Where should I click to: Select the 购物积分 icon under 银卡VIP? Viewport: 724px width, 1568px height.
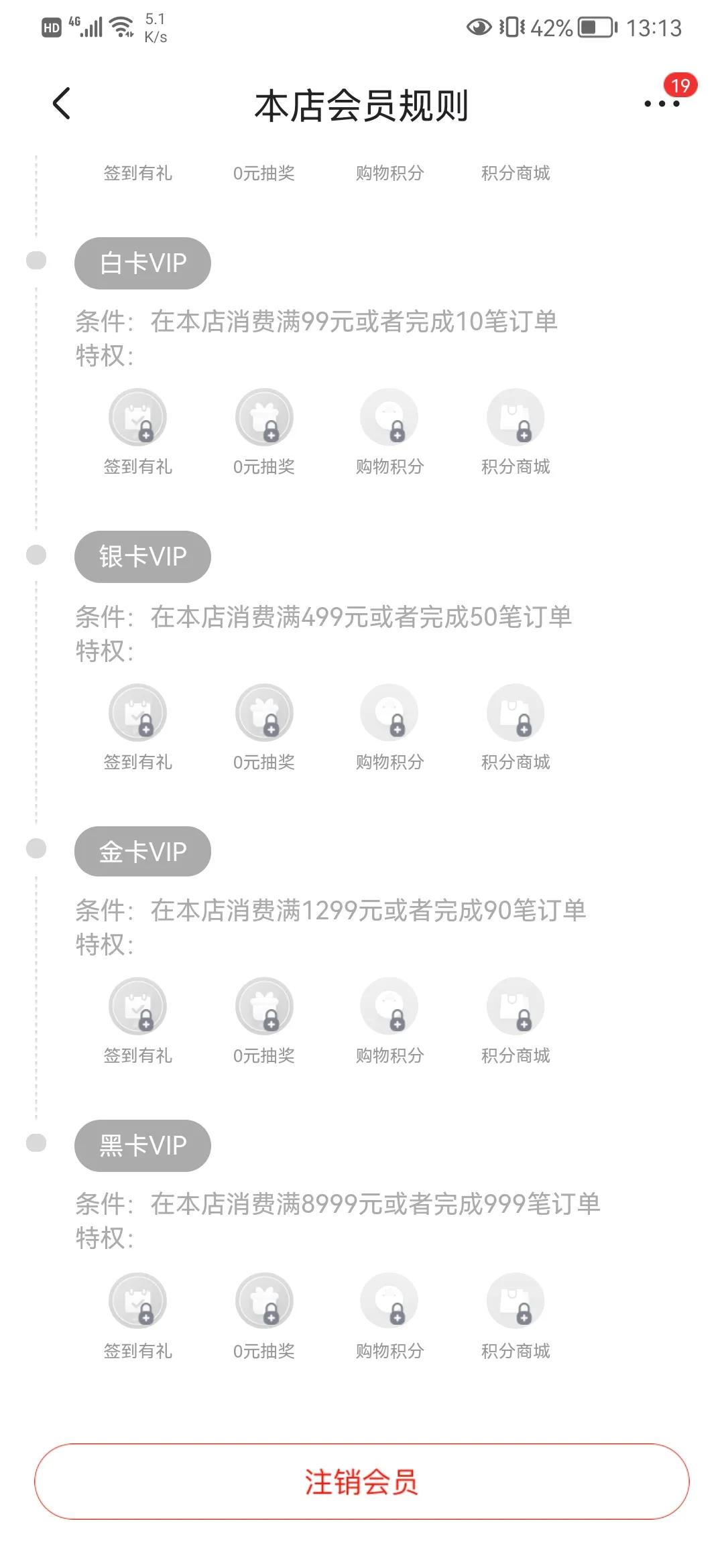click(x=389, y=712)
